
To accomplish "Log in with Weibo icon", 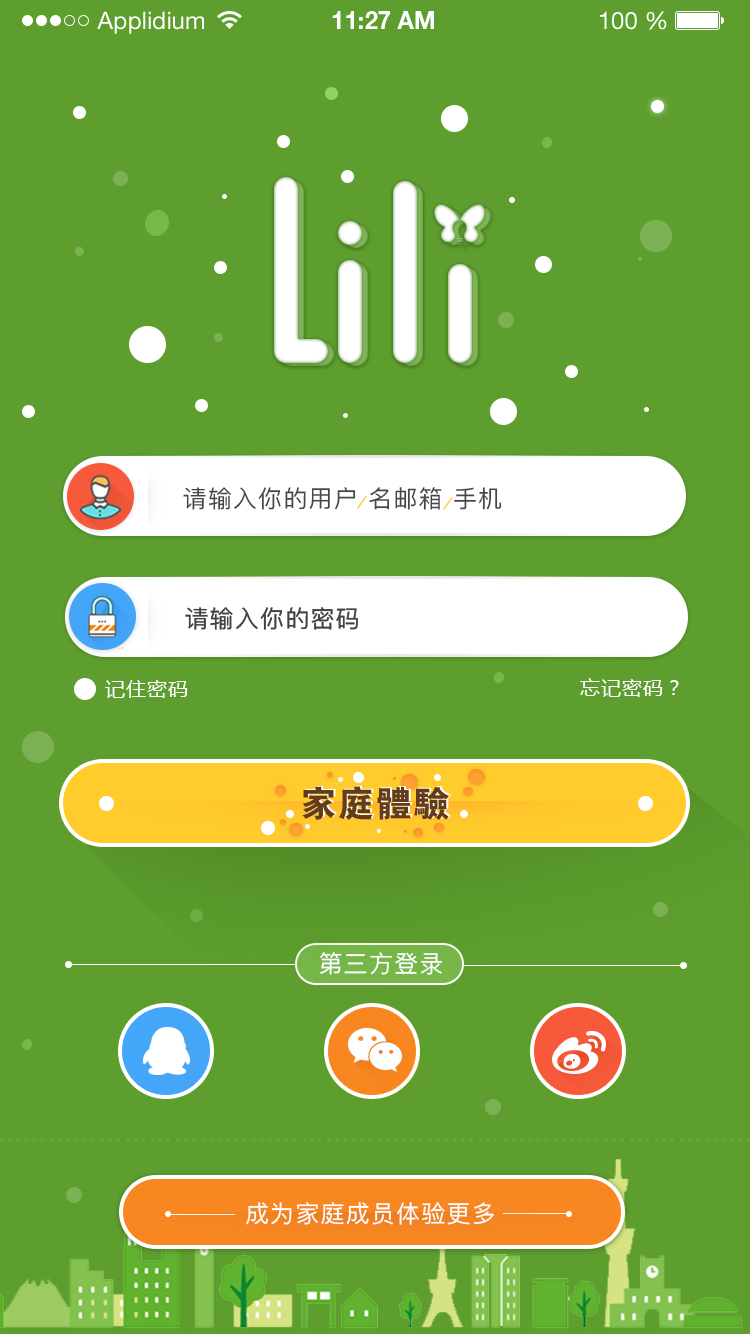I will 578,1051.
